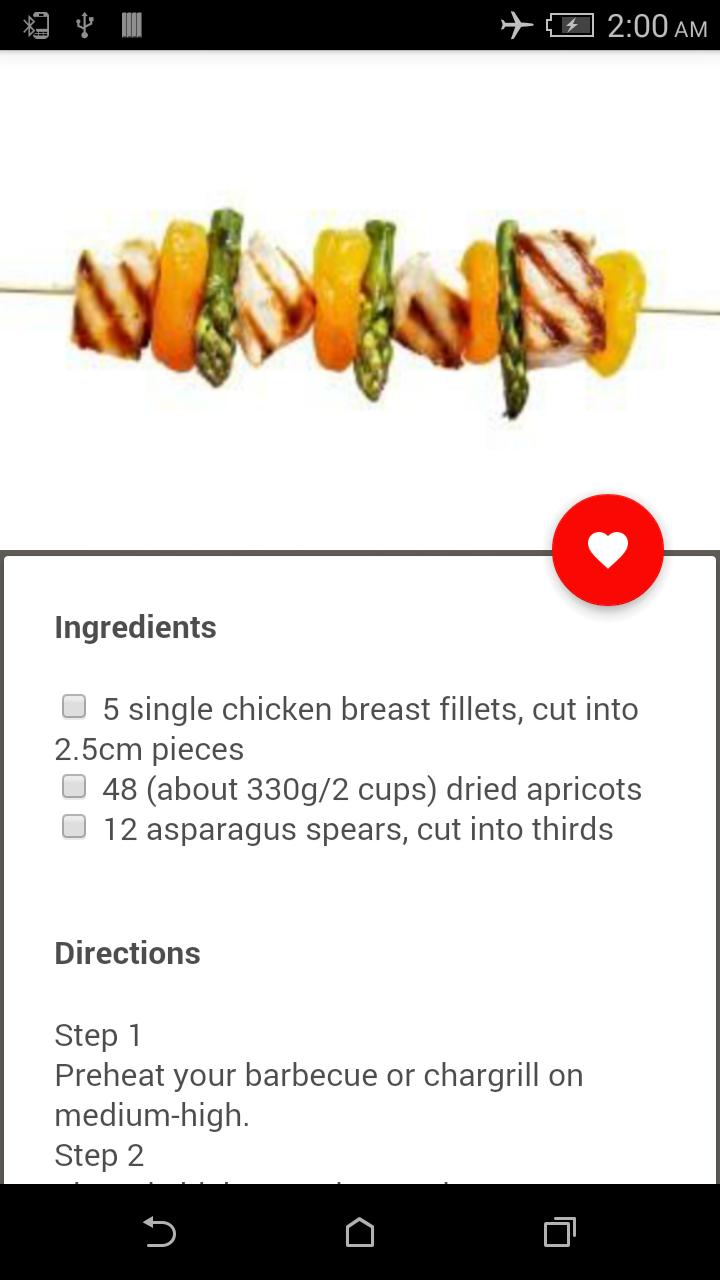Tap the USB connection status icon

[x=86, y=25]
